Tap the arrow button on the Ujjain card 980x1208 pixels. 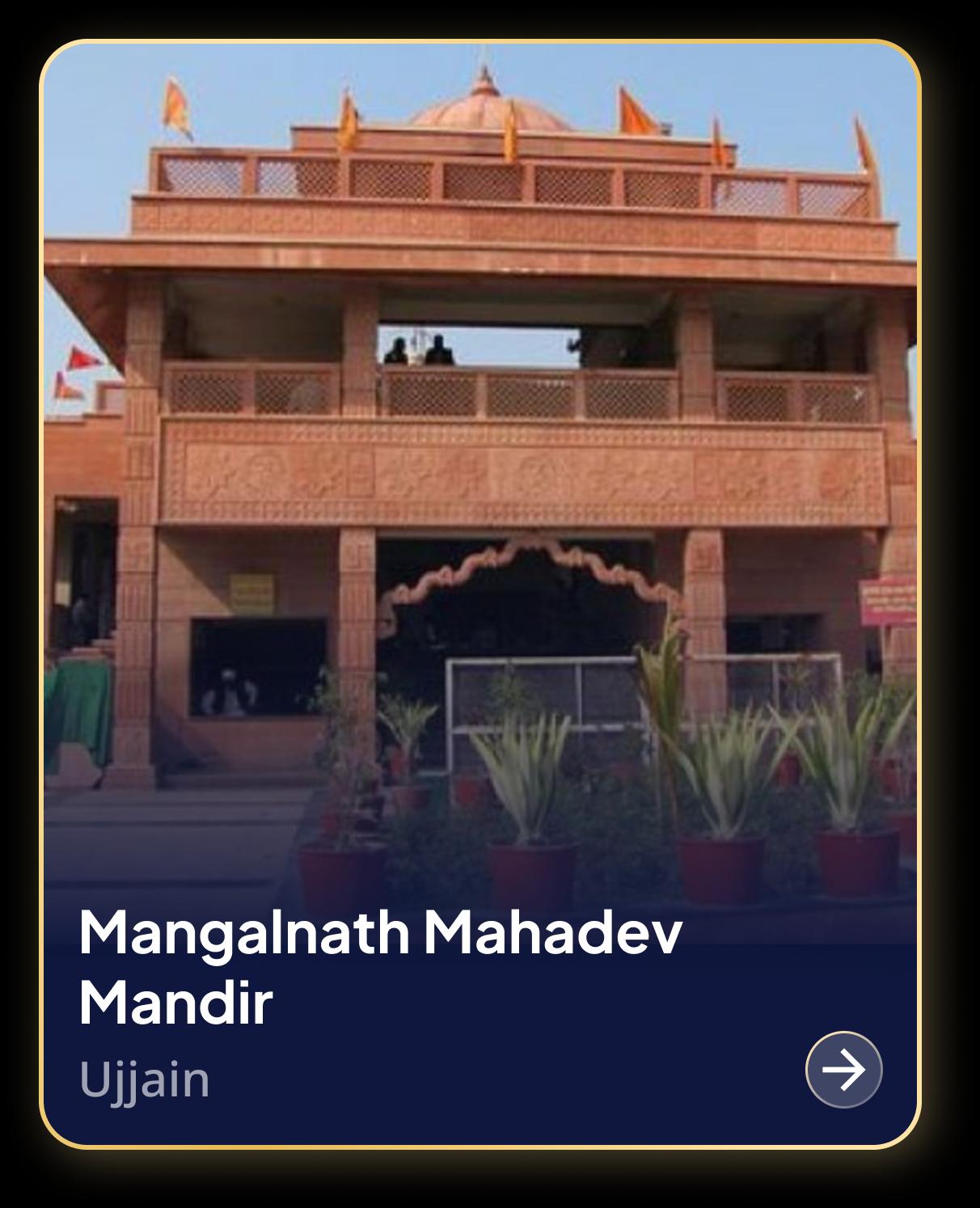(x=843, y=1070)
